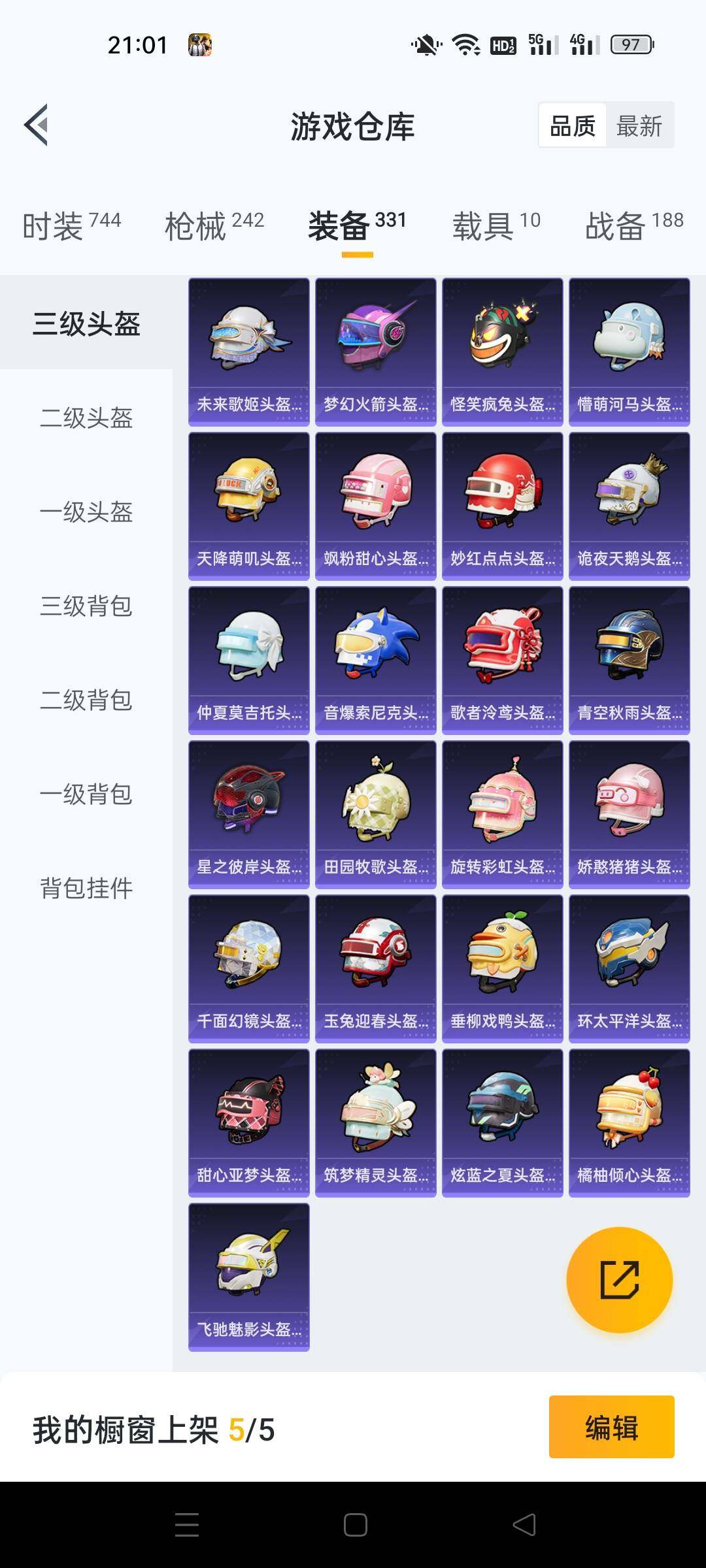
Task: Sort items by 最新
Action: pyautogui.click(x=639, y=125)
